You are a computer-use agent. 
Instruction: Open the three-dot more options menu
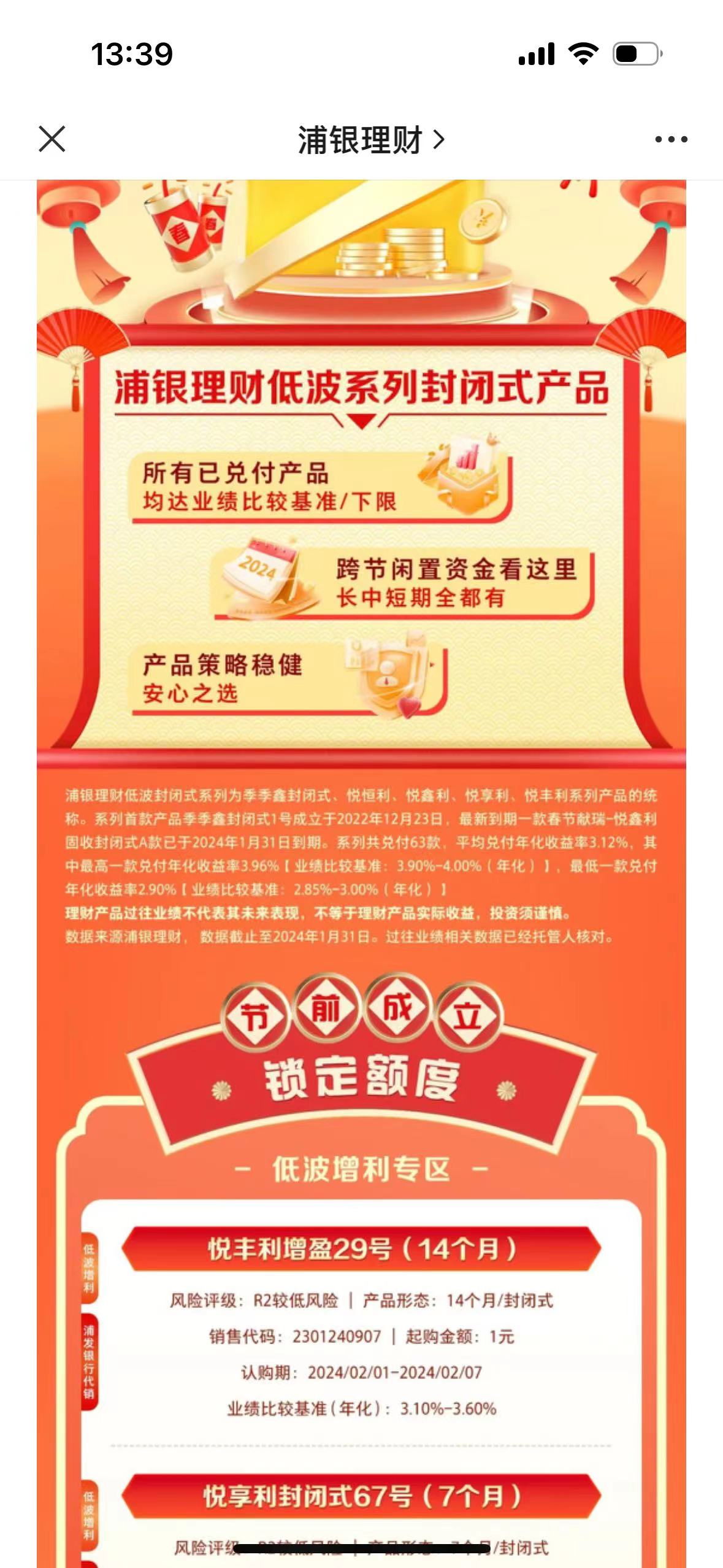tap(671, 140)
